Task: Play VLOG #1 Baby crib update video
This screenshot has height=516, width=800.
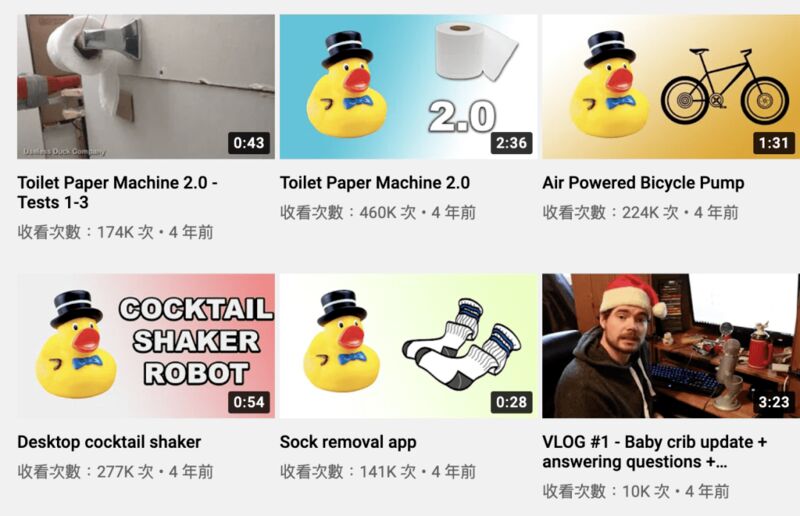Action: tap(670, 346)
